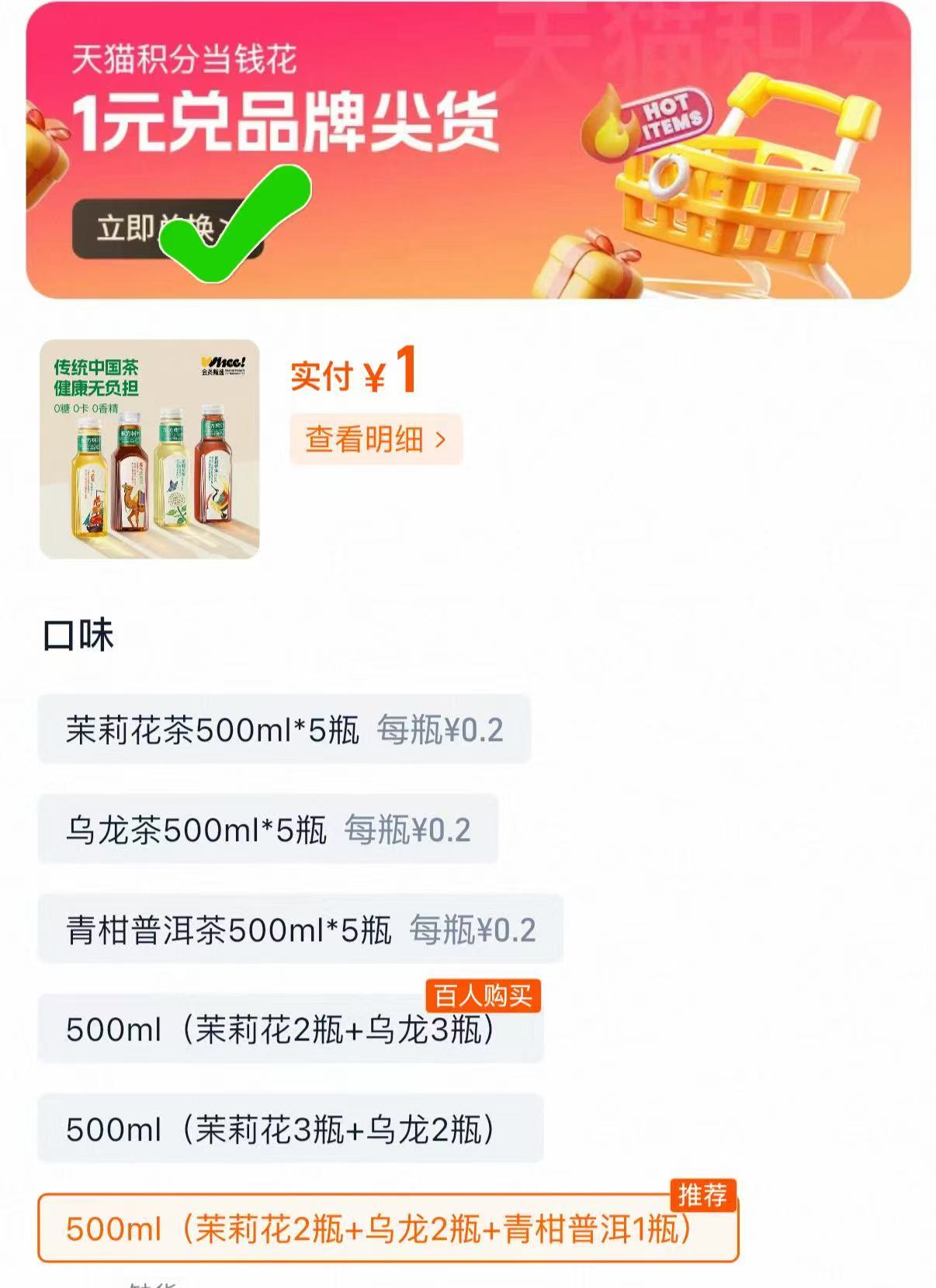Open 查看明细 payment details

376,439
